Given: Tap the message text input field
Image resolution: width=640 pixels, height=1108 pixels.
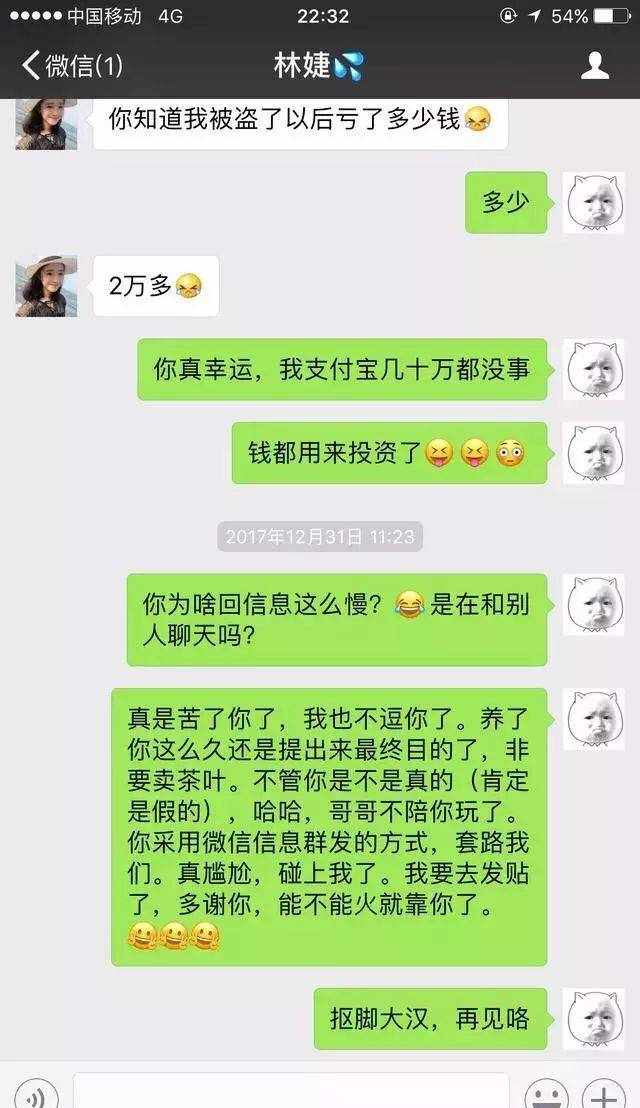Looking at the screenshot, I should click(x=290, y=1090).
